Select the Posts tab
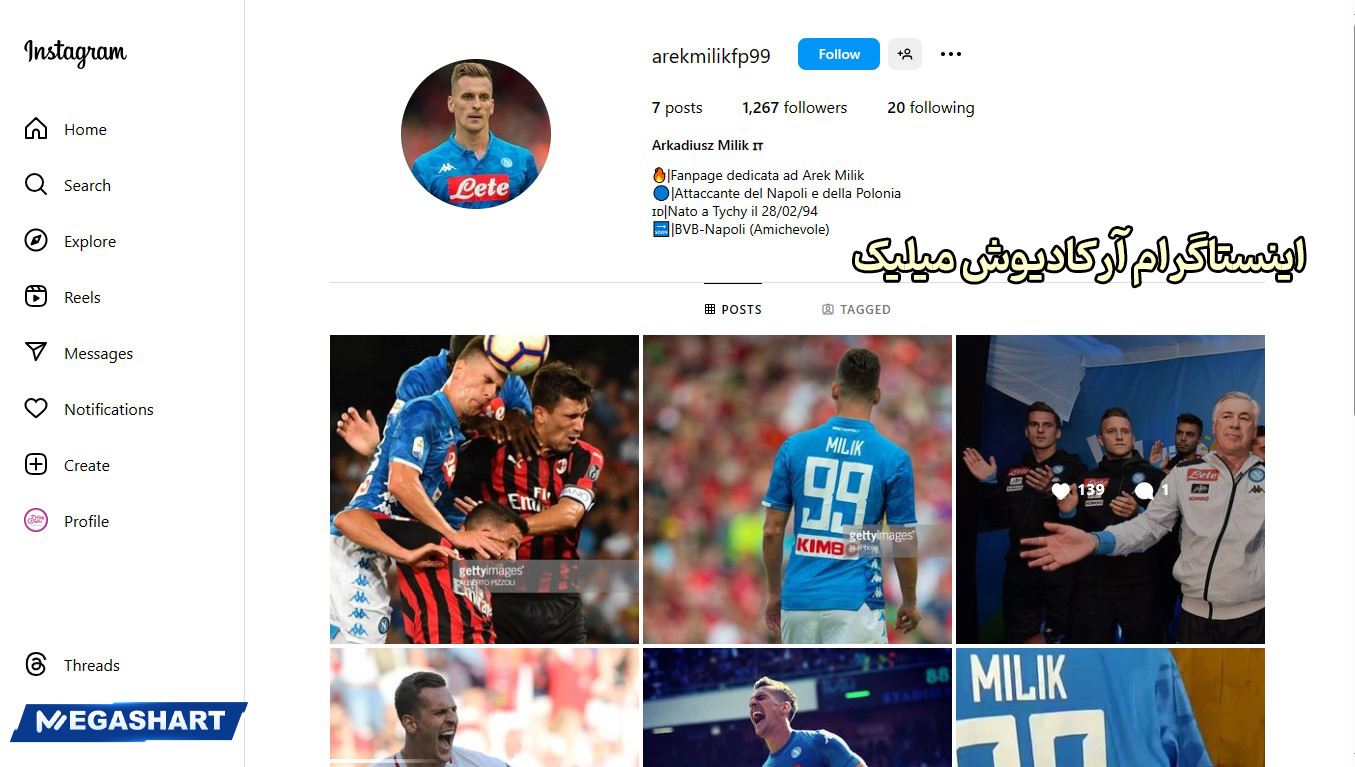Viewport: 1355px width, 767px height. pos(733,309)
